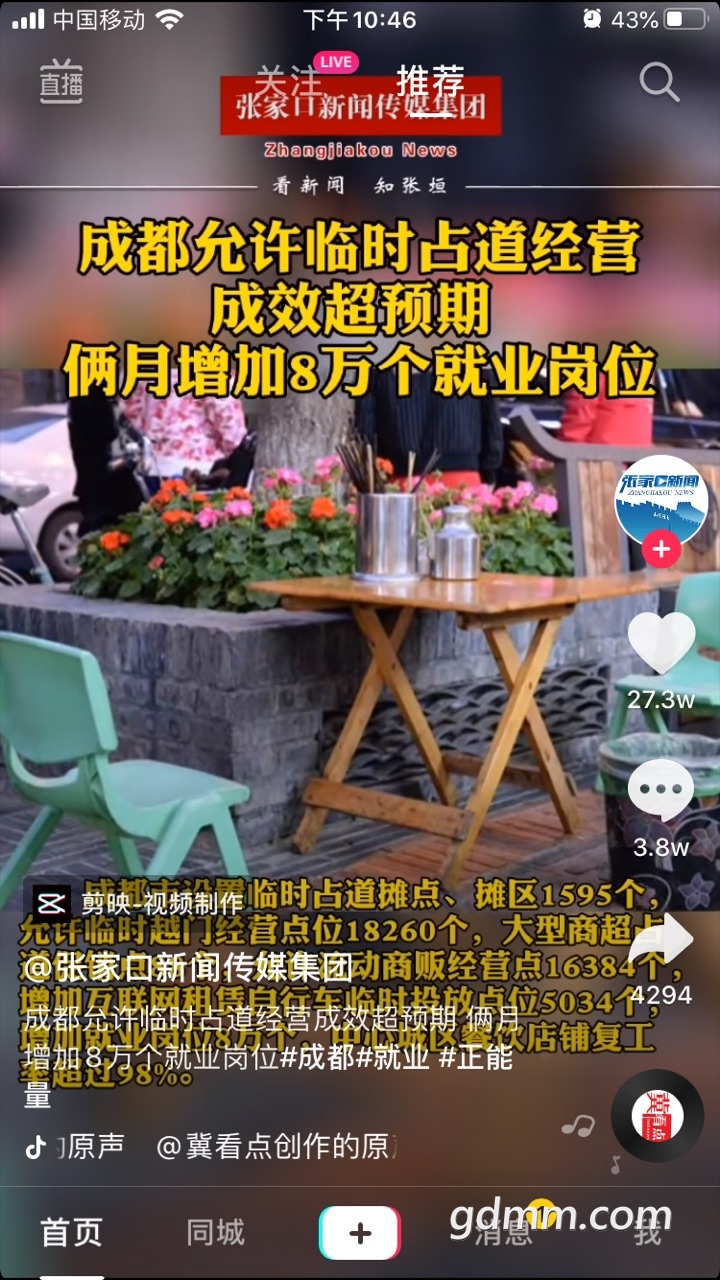Viewport: 720px width, 1280px height.
Task: Create a new video with plus button
Action: point(360,1233)
